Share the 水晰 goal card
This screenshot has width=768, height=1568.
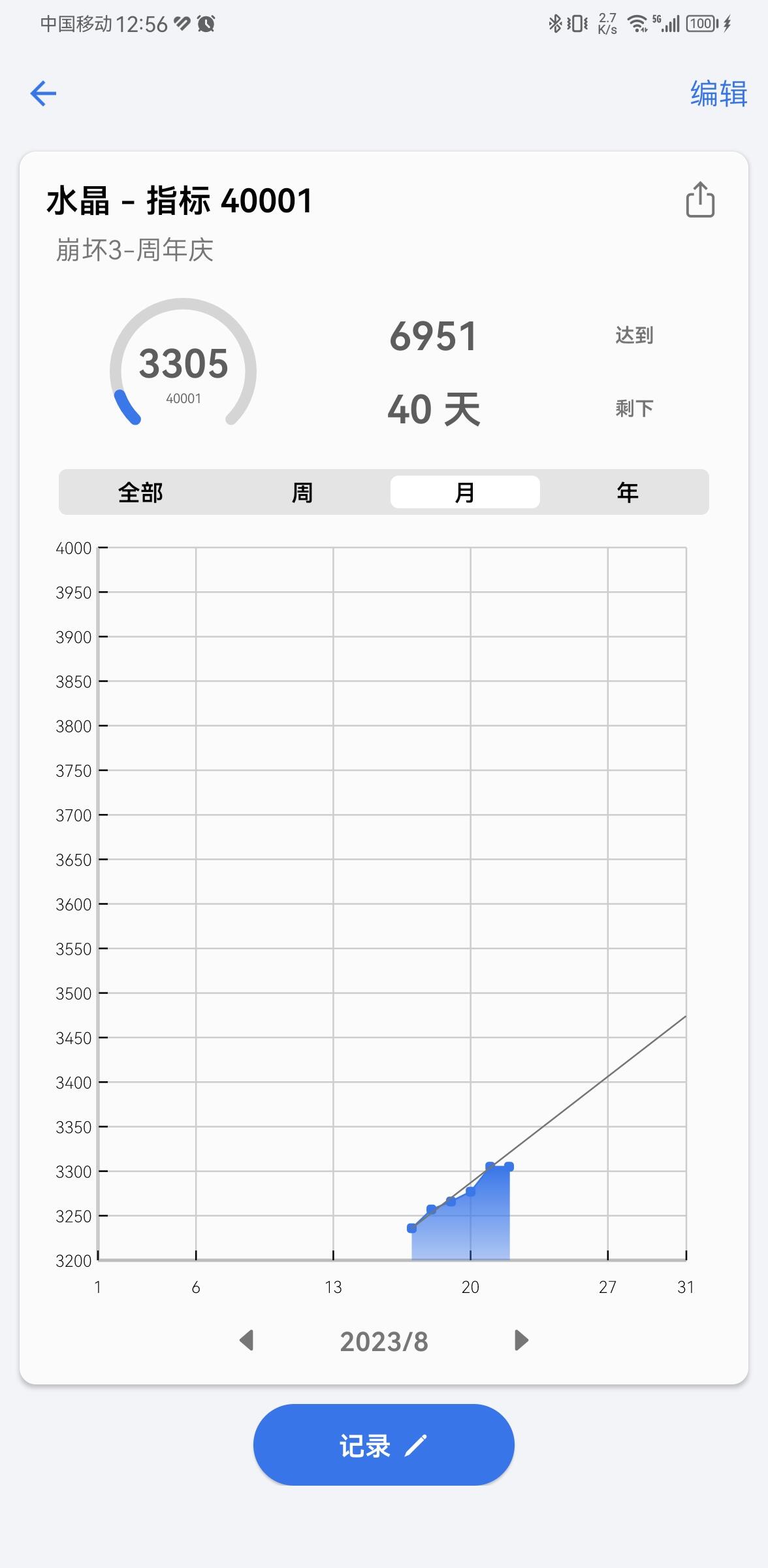tap(700, 199)
